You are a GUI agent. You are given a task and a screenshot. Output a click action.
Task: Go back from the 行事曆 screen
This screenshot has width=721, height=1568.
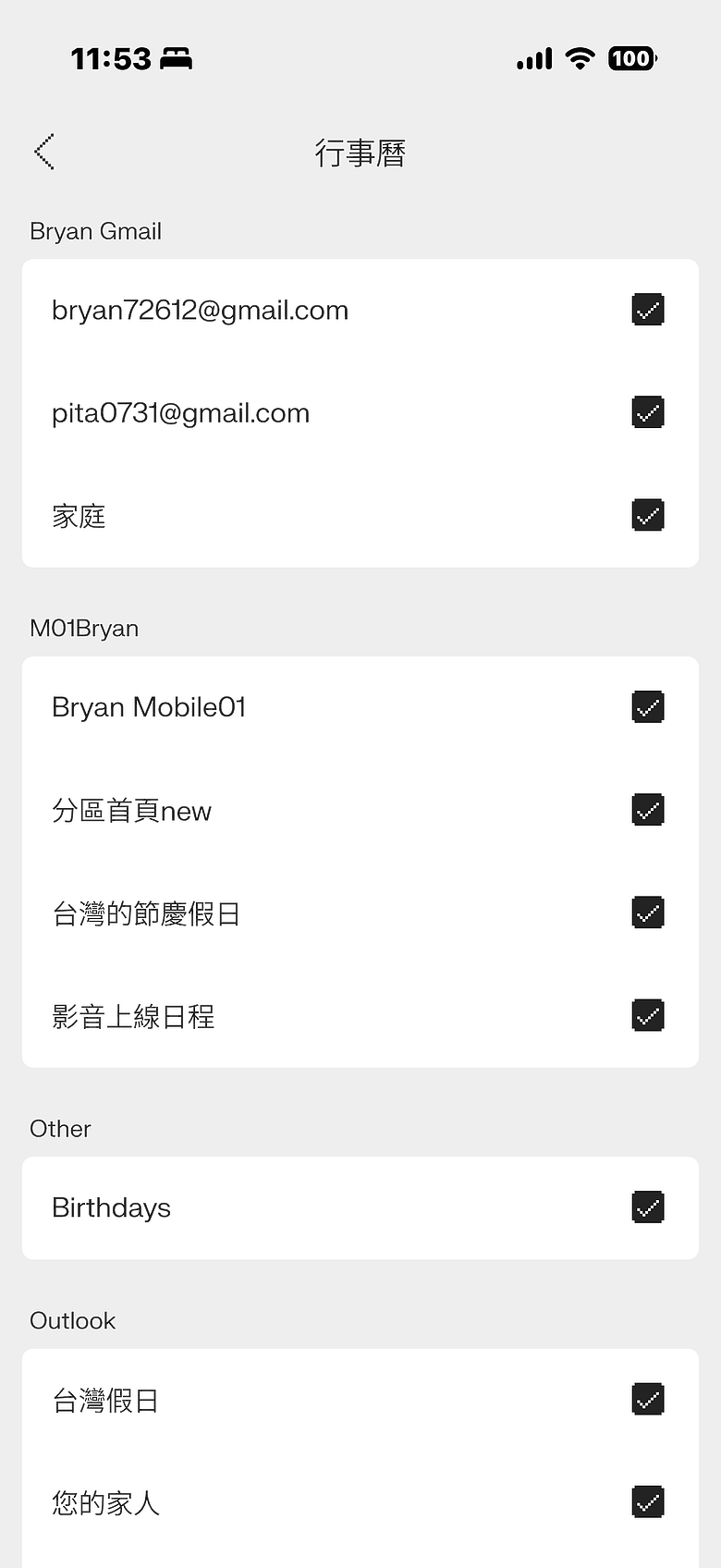point(44,152)
